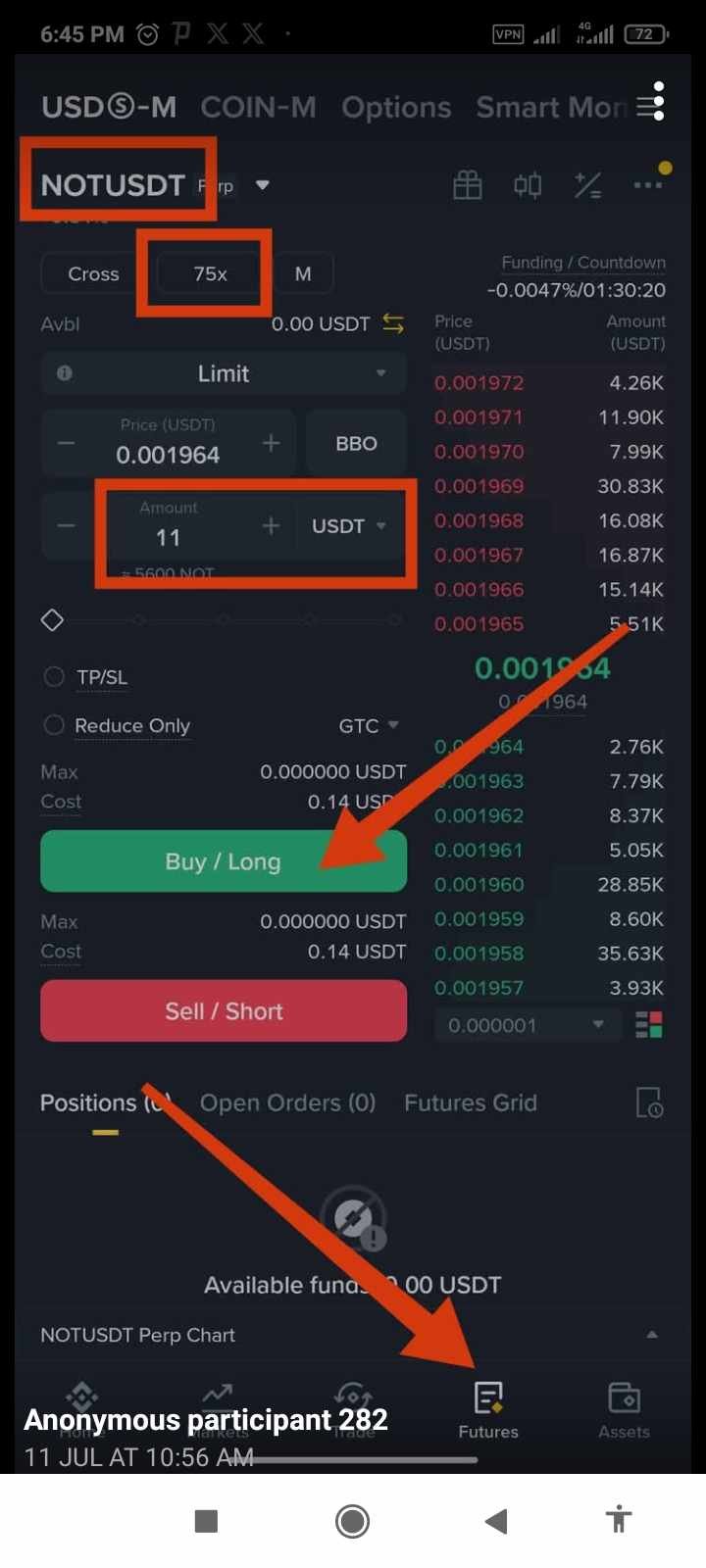This screenshot has width=706, height=1568.
Task: Go to the Assets tab
Action: tap(624, 1411)
